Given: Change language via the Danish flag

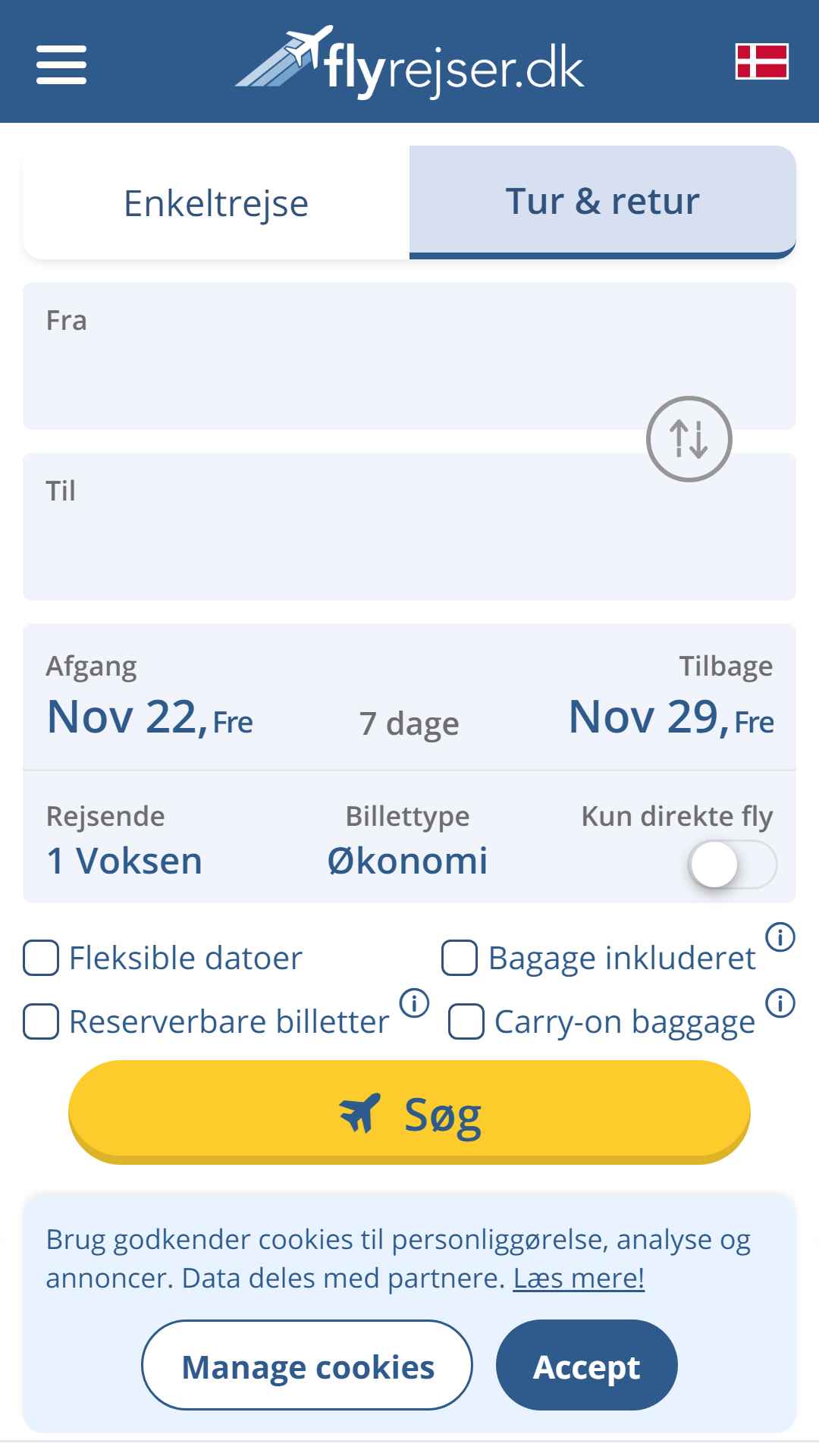Looking at the screenshot, I should (761, 61).
